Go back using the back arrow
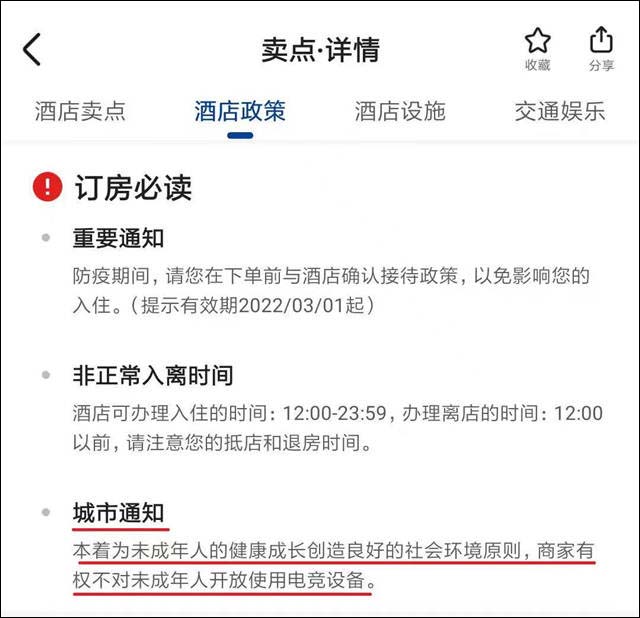 (33, 49)
